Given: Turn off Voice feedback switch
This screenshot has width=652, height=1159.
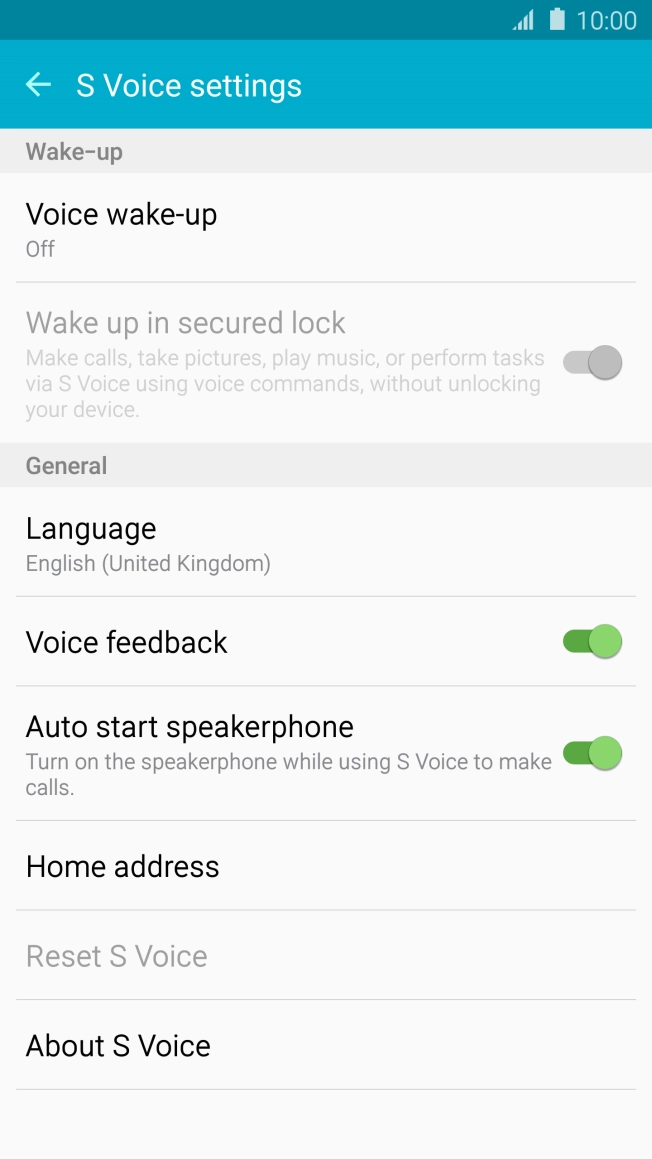Looking at the screenshot, I should [x=592, y=641].
